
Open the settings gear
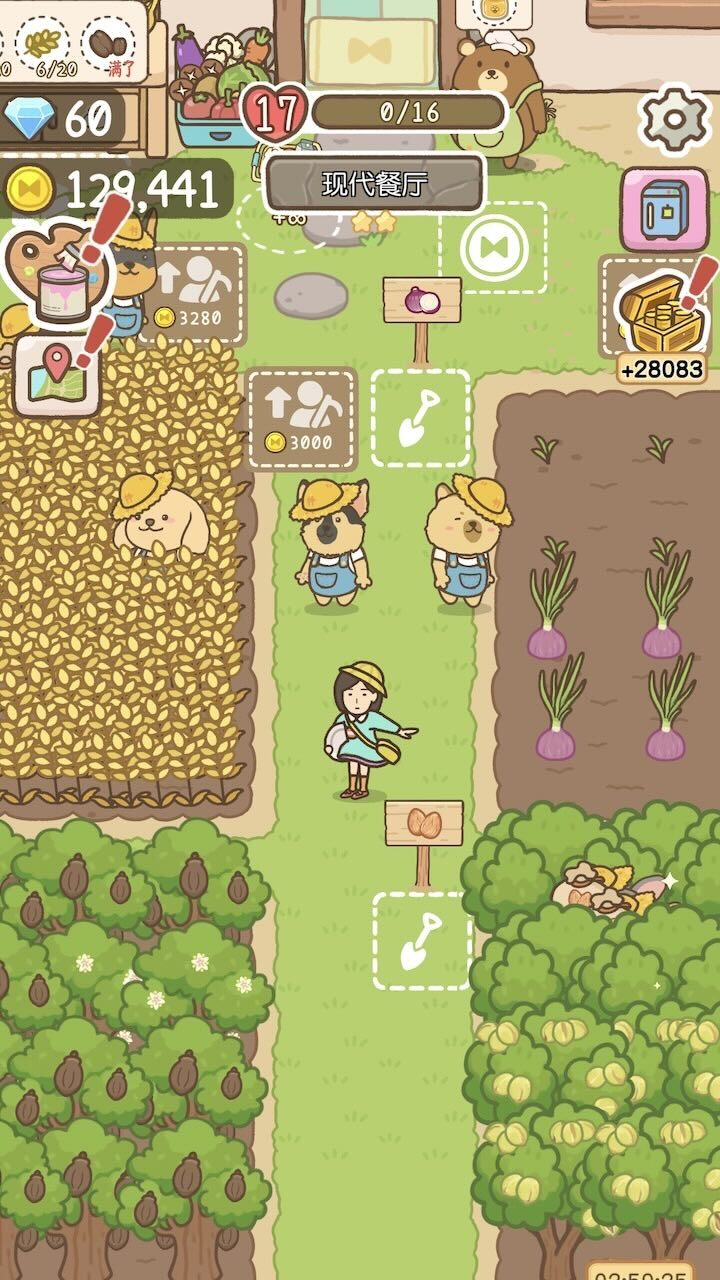tap(675, 119)
